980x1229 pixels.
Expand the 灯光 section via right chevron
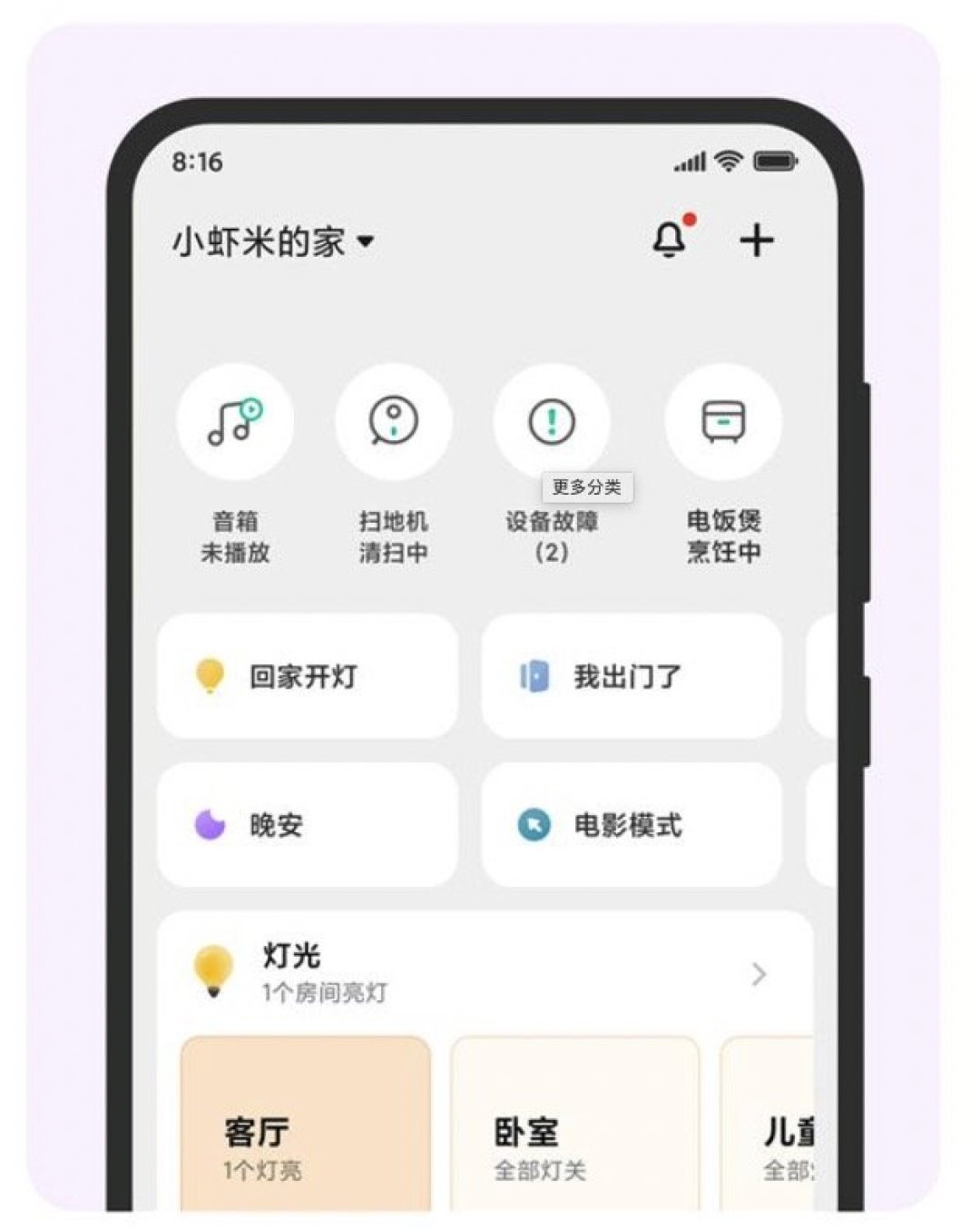coord(759,975)
